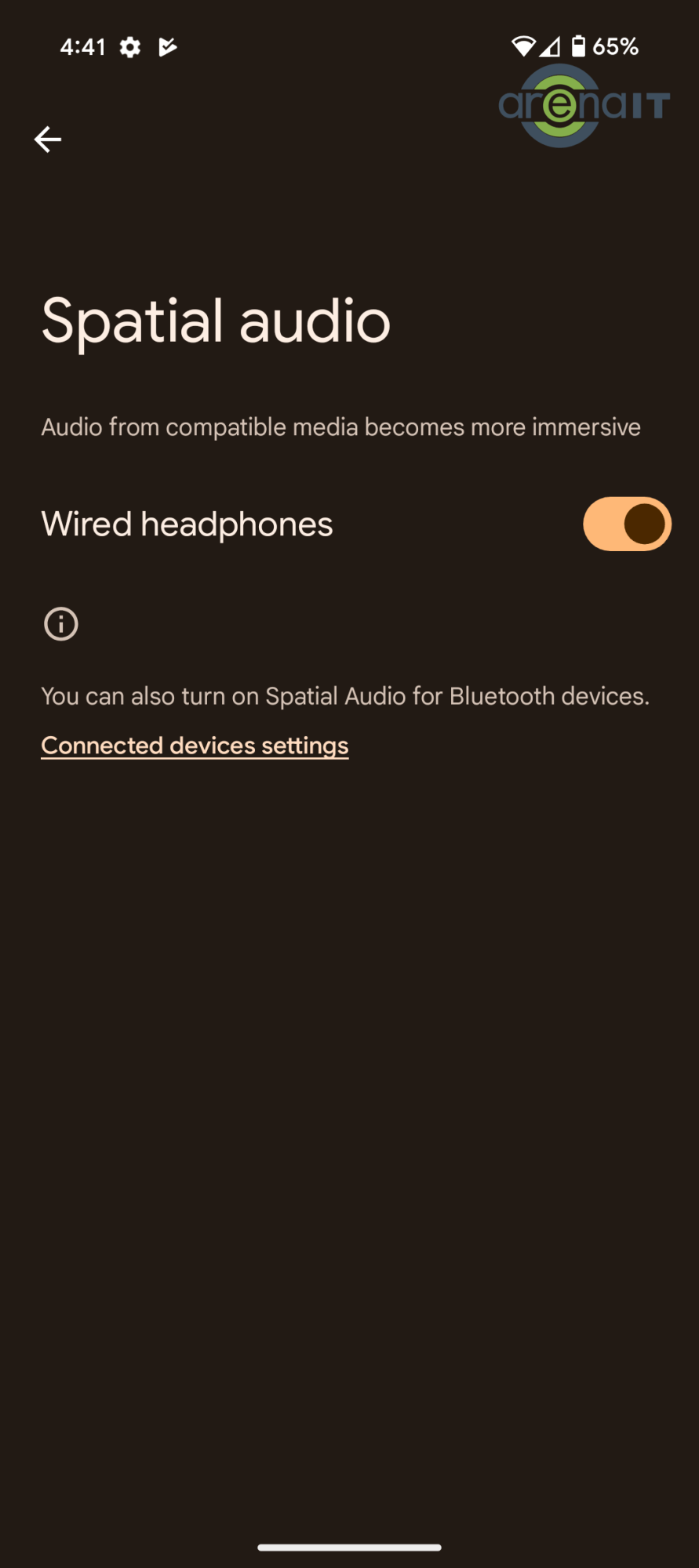Open Connected devices settings link
Viewport: 699px width, 1568px height.
coord(195,746)
